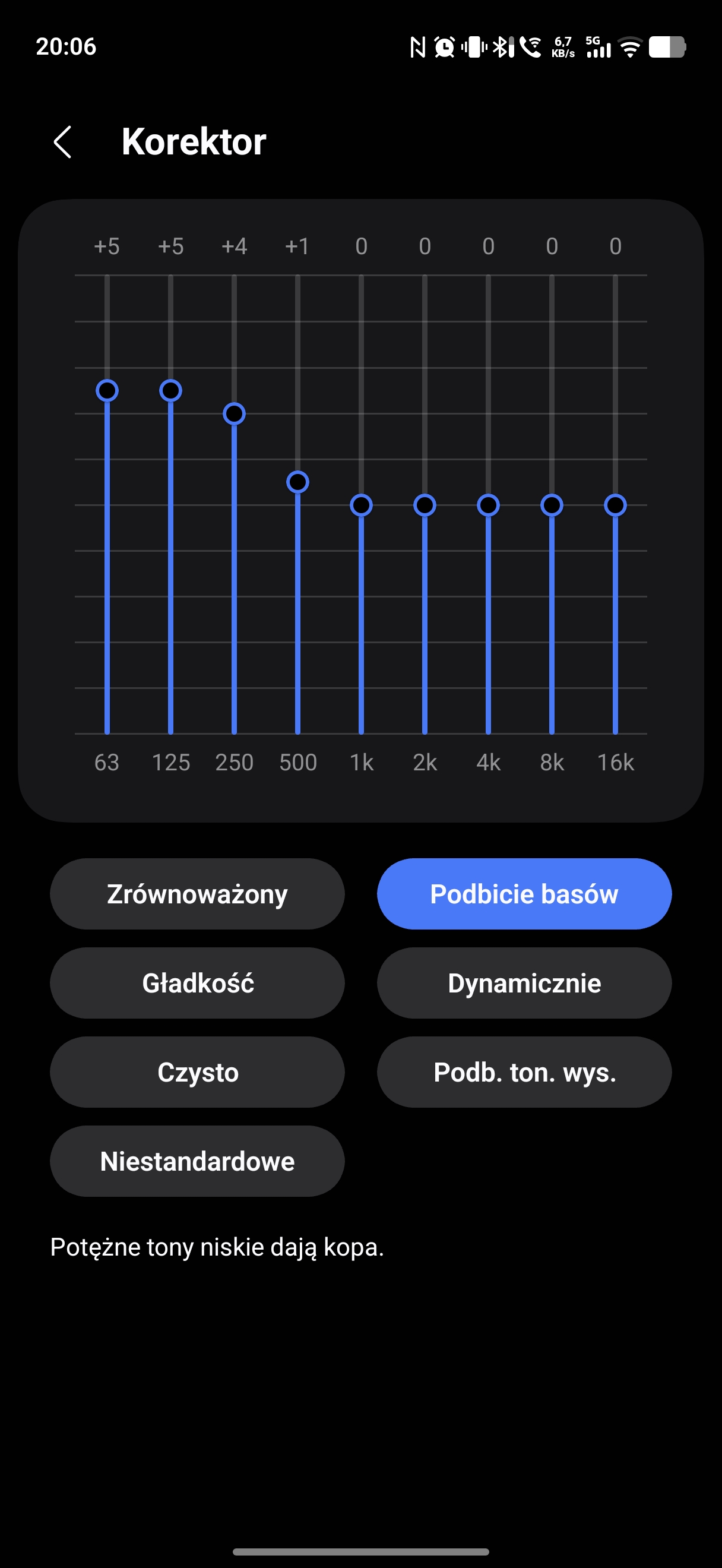Tap the 2k band slider handle

click(x=425, y=505)
